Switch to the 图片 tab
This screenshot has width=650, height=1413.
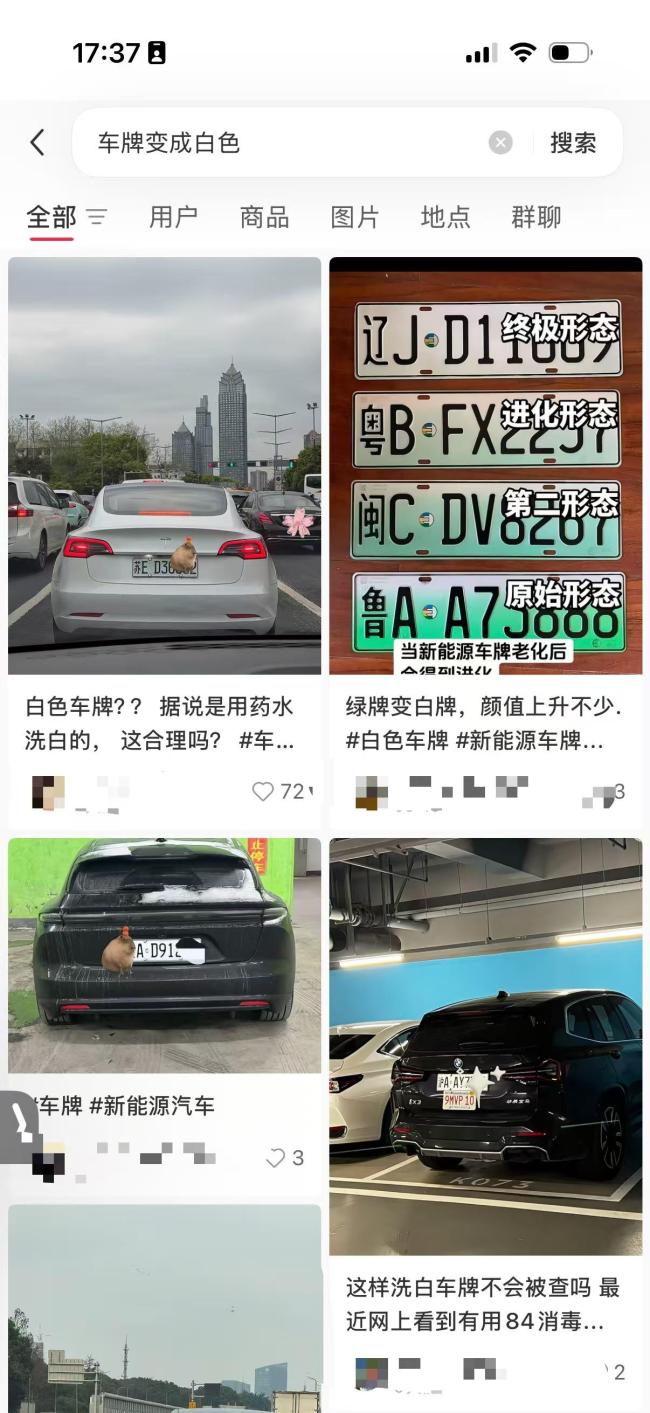pos(355,217)
